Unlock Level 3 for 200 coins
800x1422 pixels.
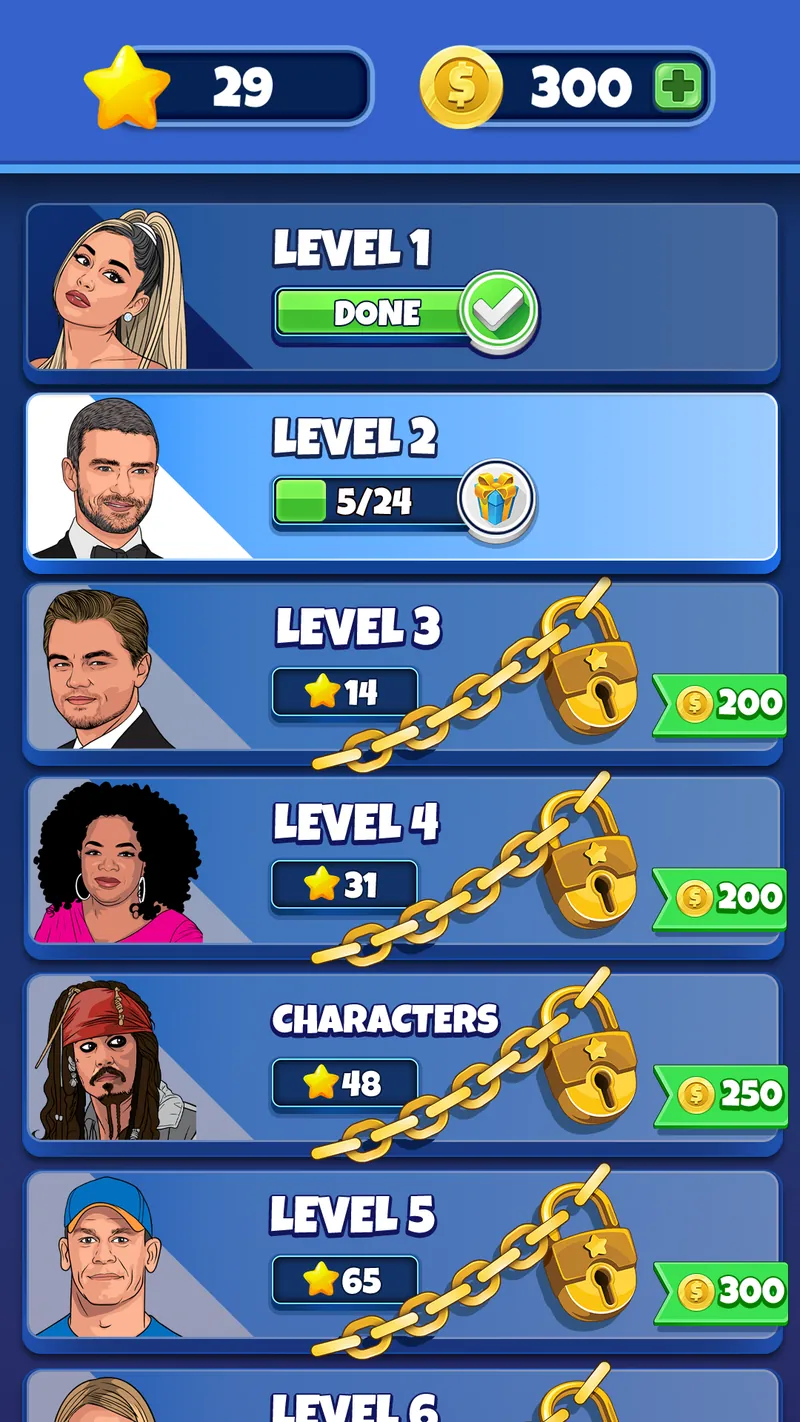click(x=722, y=705)
